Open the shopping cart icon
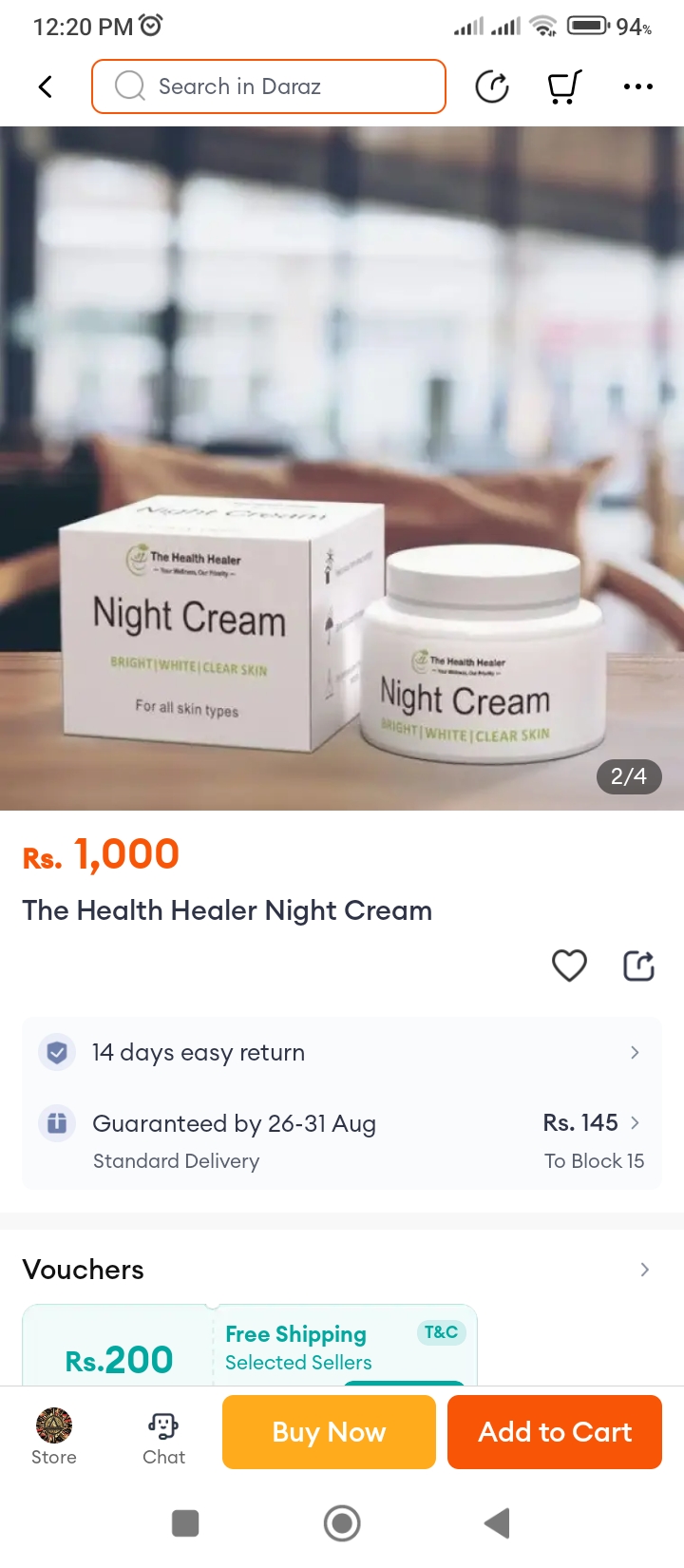684x1568 pixels. [563, 86]
